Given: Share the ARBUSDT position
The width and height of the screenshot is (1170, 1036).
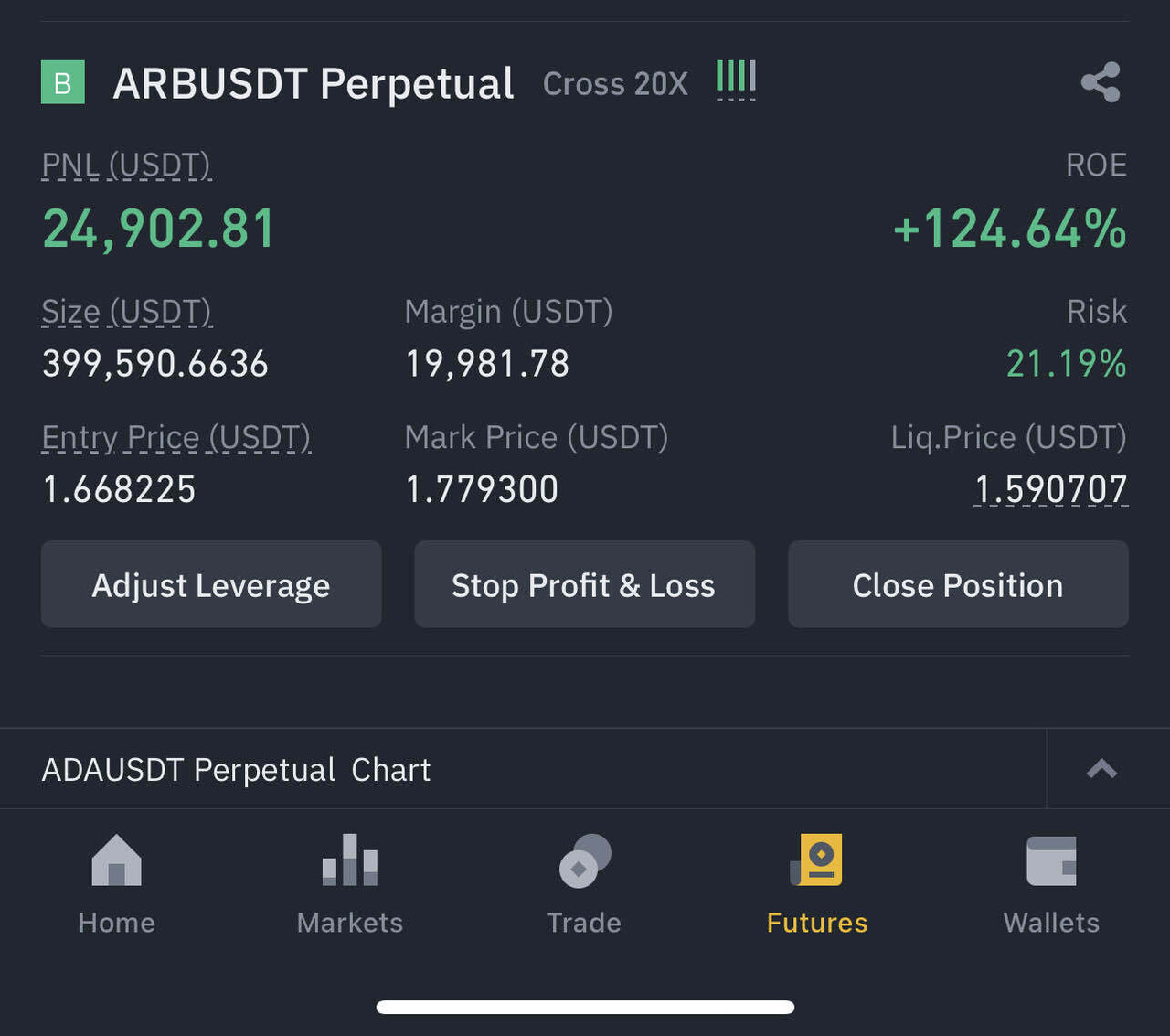Looking at the screenshot, I should [x=1101, y=82].
